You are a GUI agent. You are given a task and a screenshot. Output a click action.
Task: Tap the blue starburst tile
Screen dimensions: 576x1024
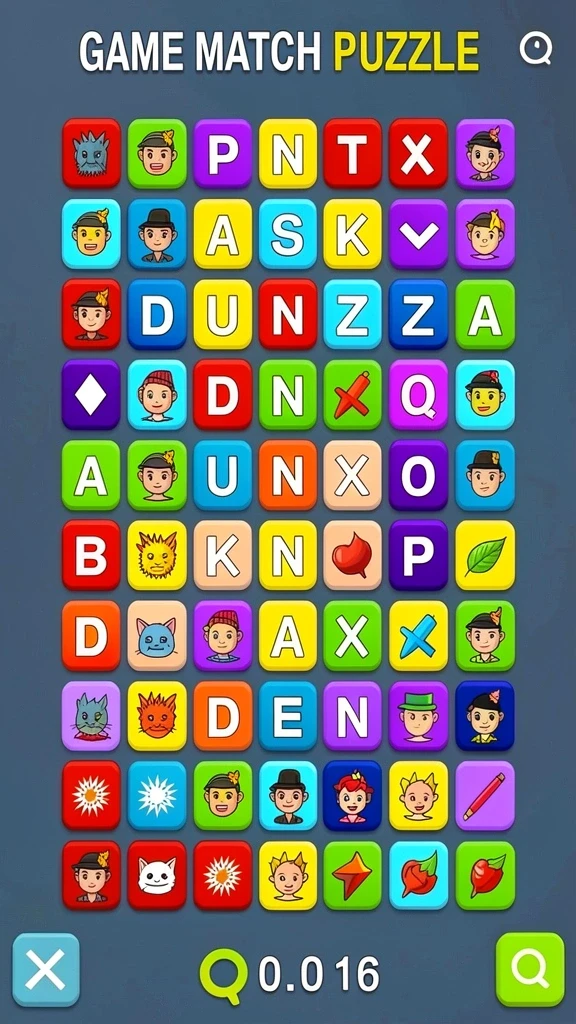[x=157, y=795]
